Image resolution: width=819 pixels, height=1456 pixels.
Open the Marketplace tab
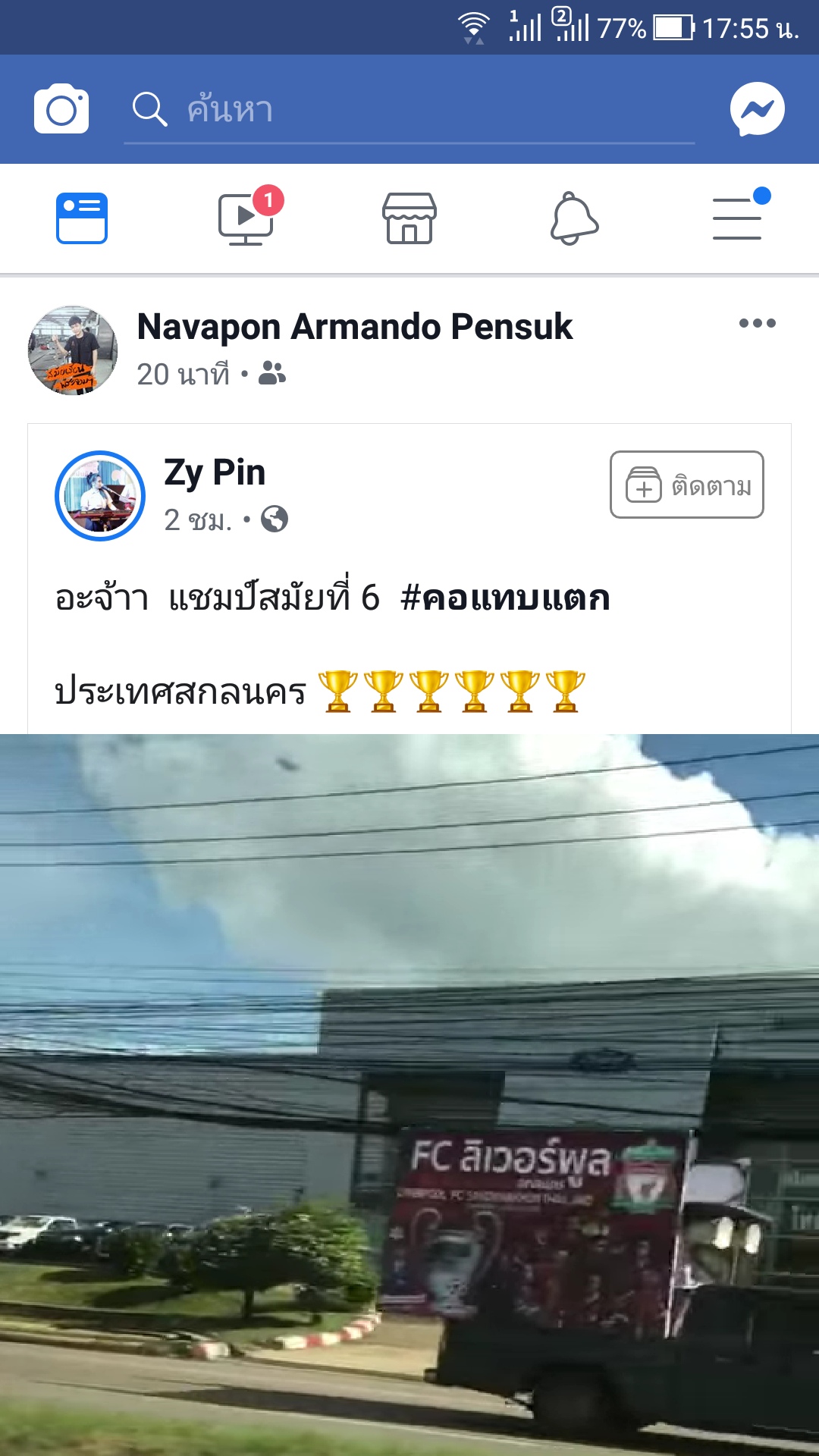coord(409,218)
